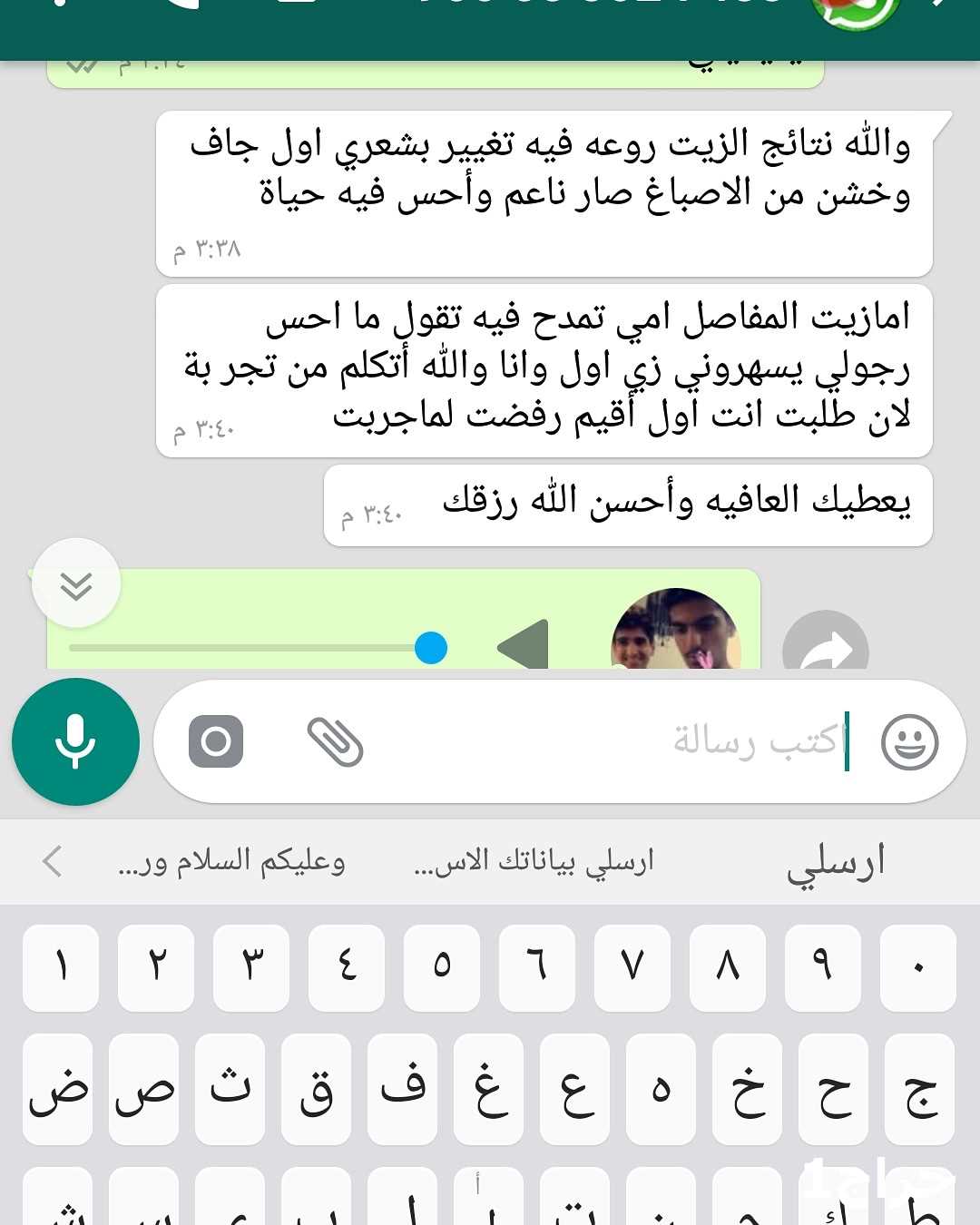This screenshot has width=980, height=1225.
Task: Open the emoji picker
Action: [x=909, y=741]
